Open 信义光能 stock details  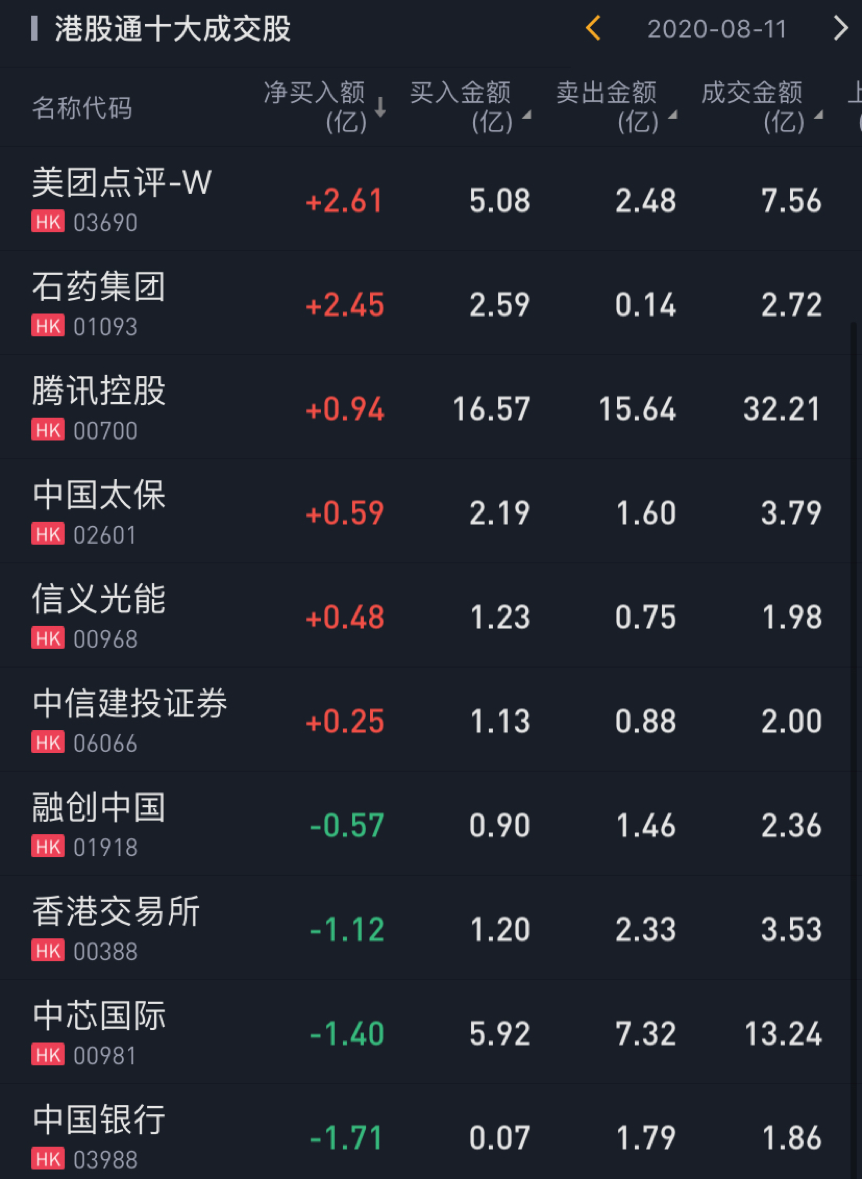click(x=98, y=615)
